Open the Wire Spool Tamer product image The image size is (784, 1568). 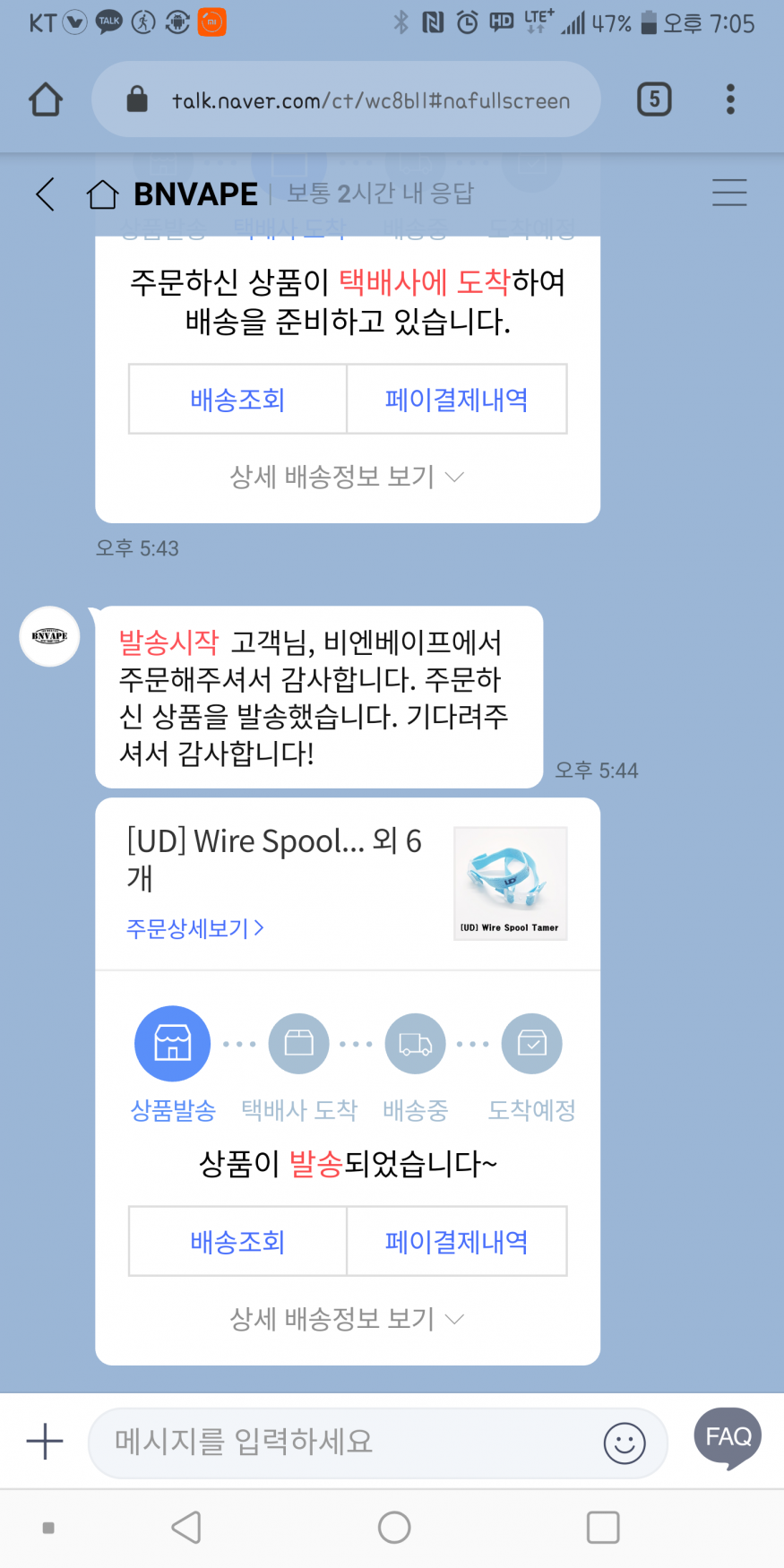point(510,883)
